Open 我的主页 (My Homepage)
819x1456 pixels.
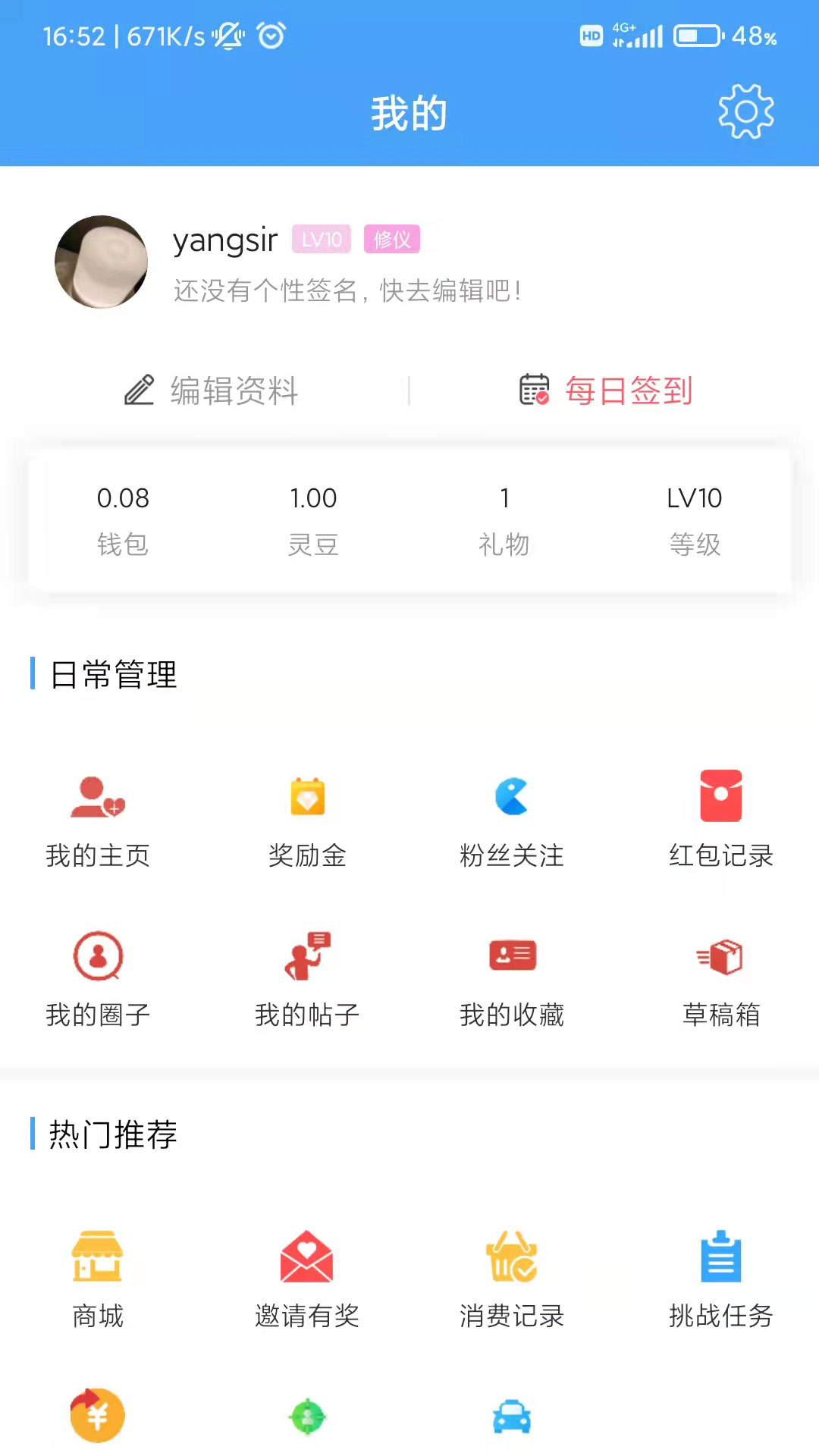pos(98,819)
